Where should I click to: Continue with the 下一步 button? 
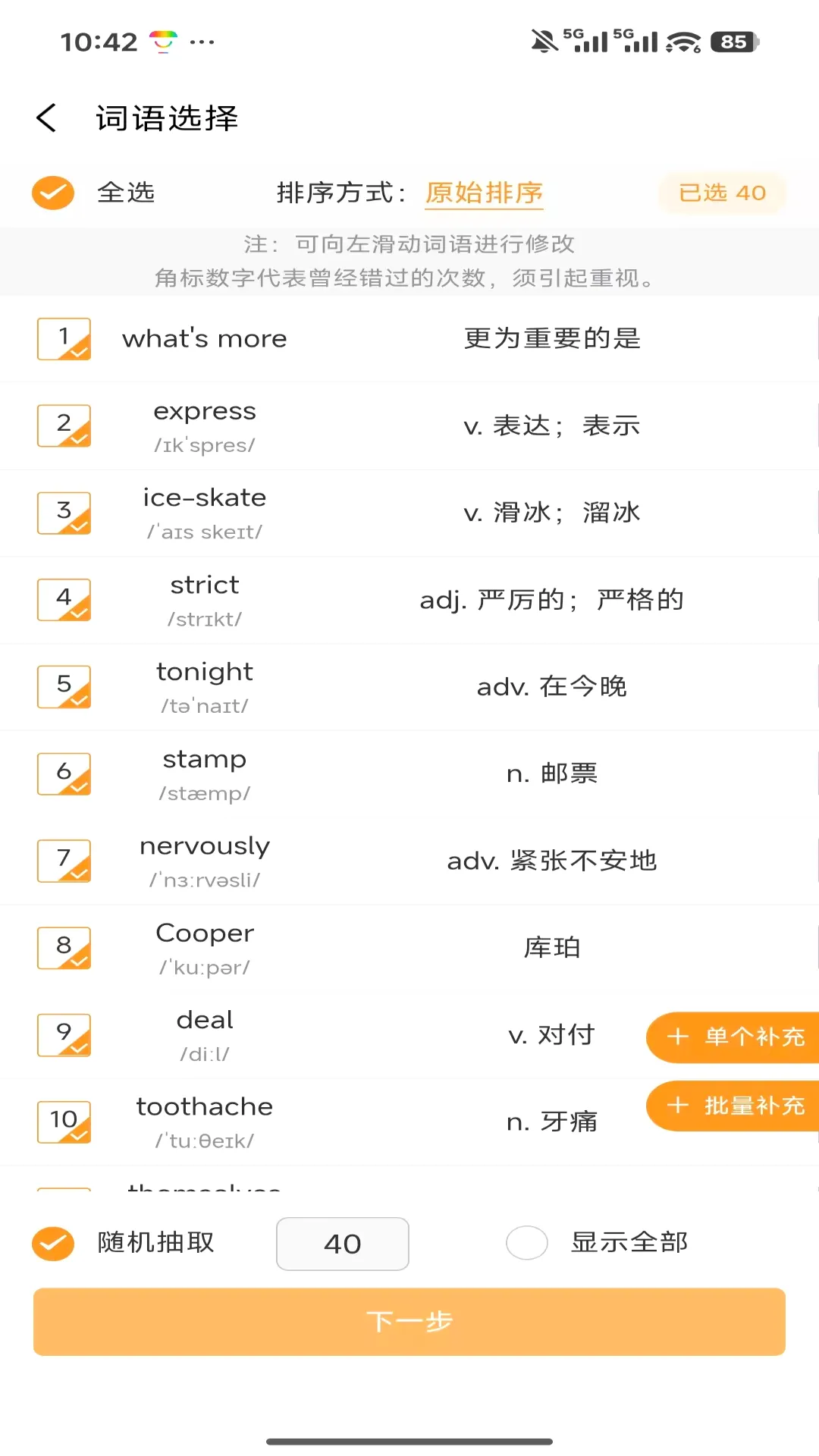[x=409, y=1322]
